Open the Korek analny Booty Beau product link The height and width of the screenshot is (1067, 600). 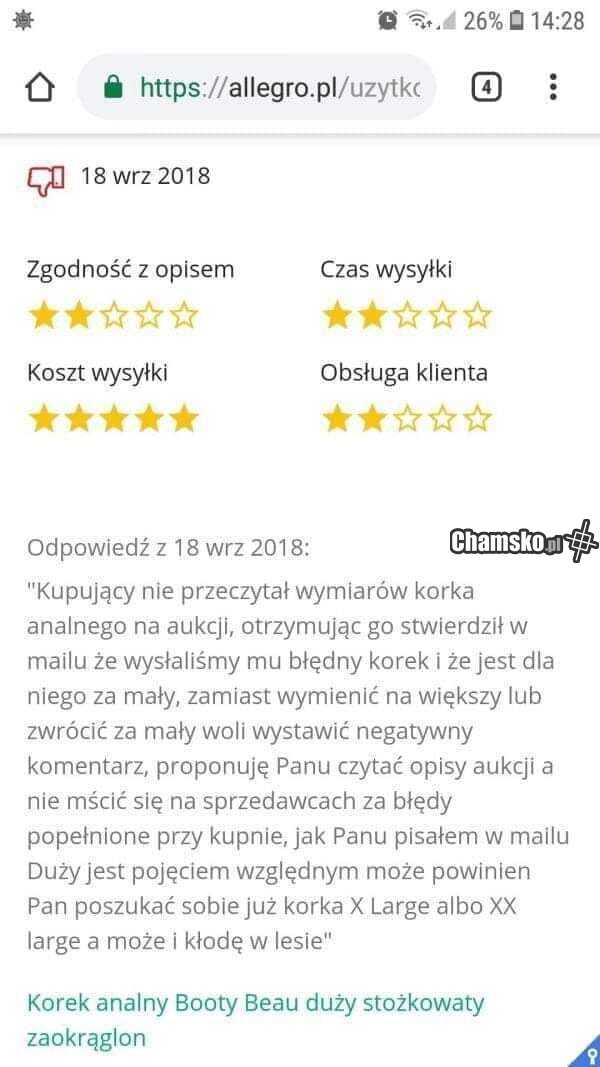click(255, 1003)
